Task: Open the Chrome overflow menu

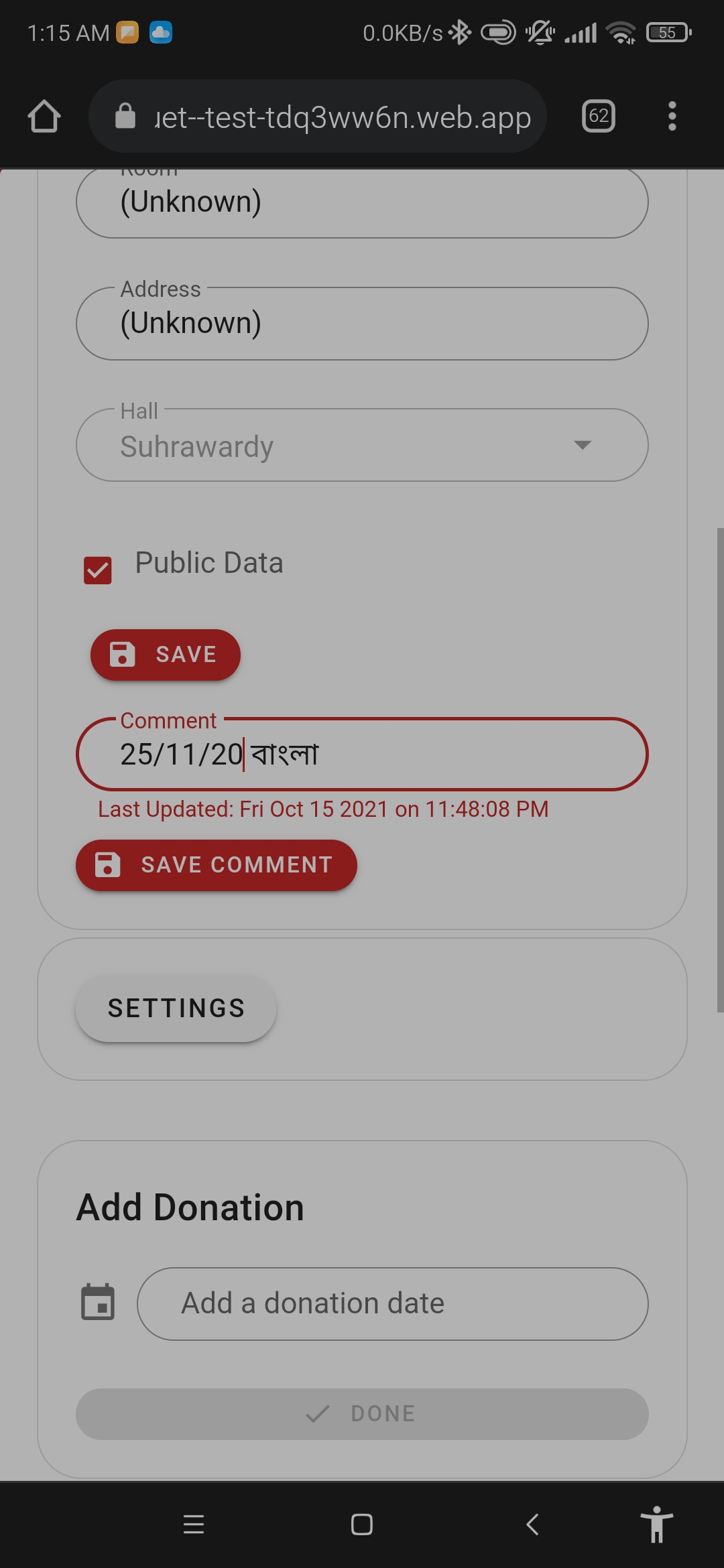Action: (x=672, y=115)
